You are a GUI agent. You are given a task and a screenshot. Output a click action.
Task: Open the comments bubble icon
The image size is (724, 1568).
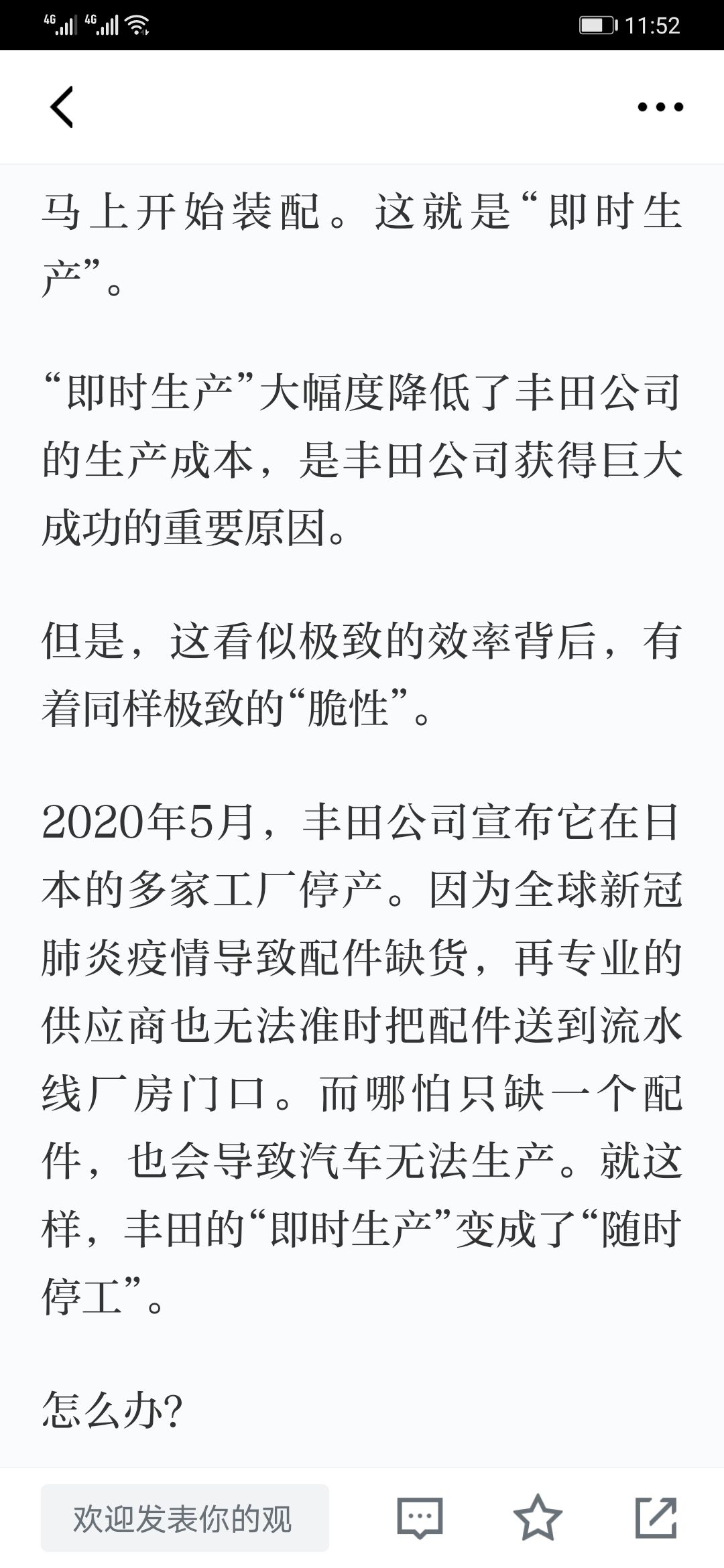[420, 1518]
